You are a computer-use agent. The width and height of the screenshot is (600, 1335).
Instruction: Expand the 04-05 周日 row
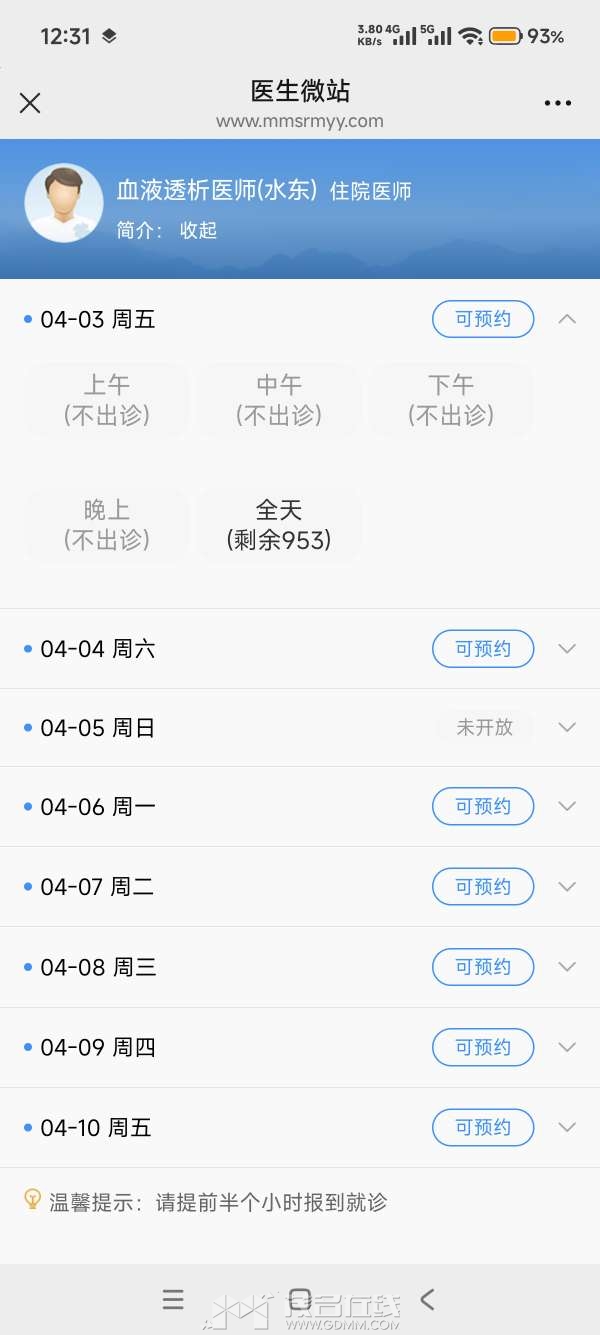(x=567, y=728)
